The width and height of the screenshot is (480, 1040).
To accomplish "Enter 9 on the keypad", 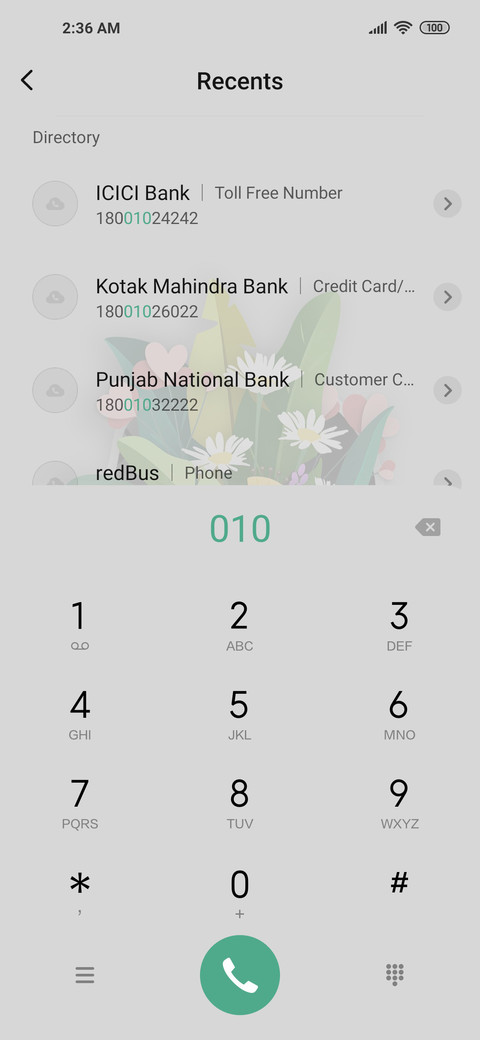I will [x=399, y=803].
